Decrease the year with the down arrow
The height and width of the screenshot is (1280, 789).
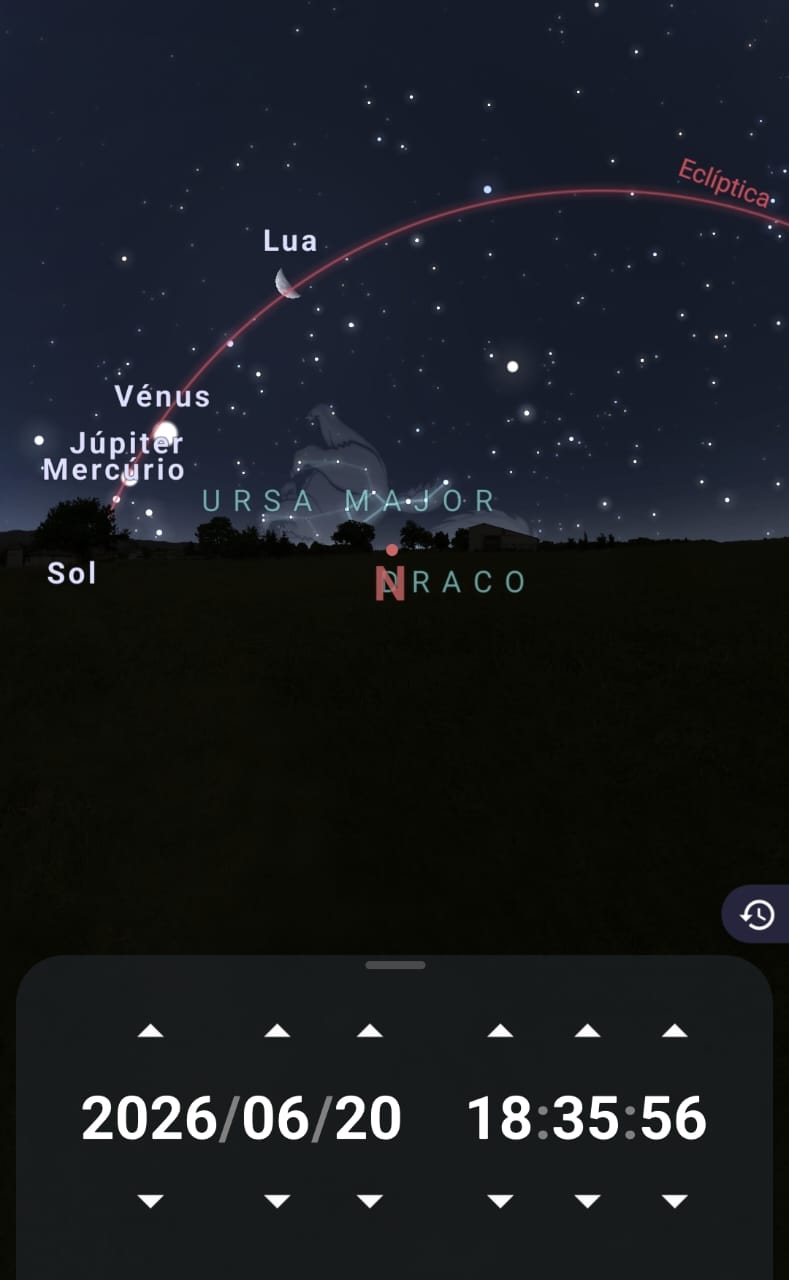(x=150, y=1201)
